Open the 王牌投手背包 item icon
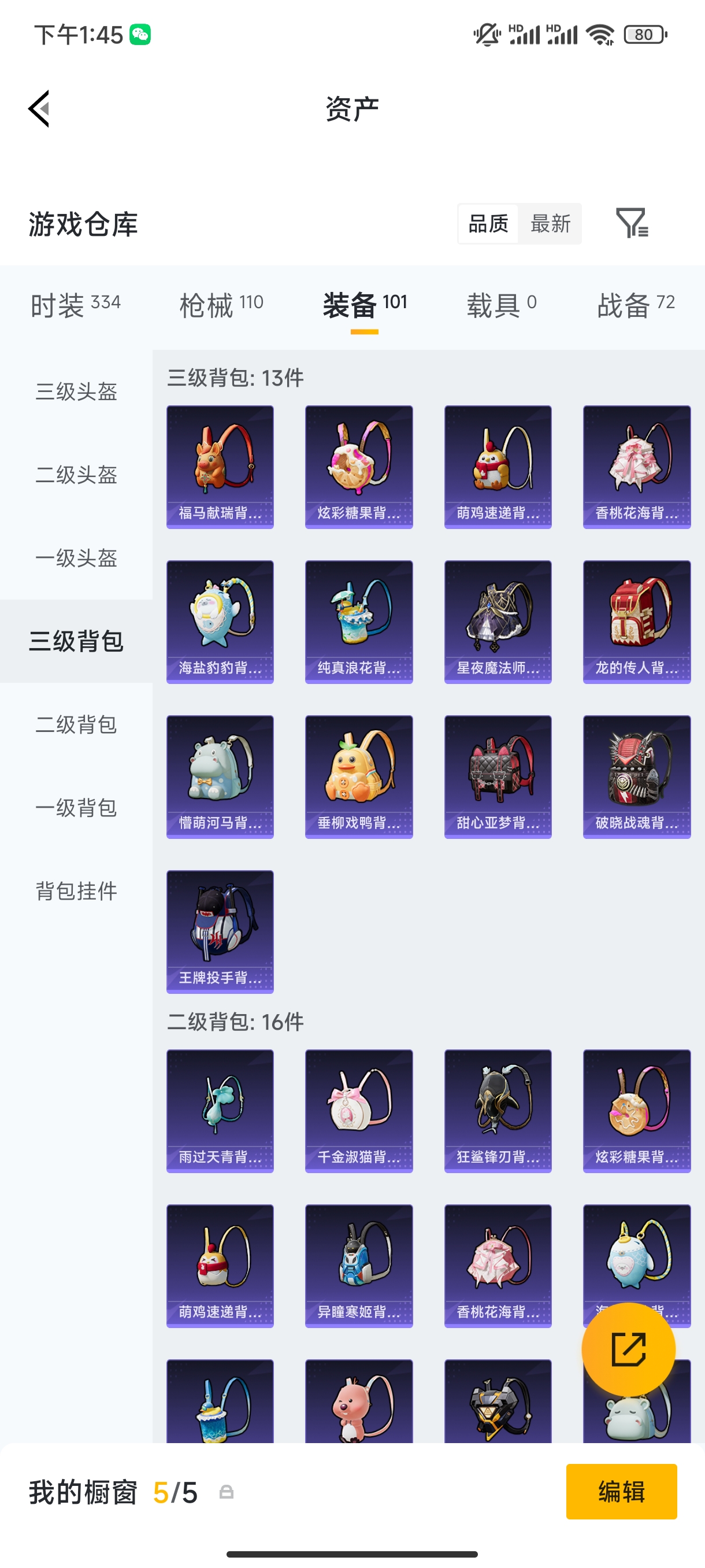This screenshot has width=705, height=1568. [220, 932]
